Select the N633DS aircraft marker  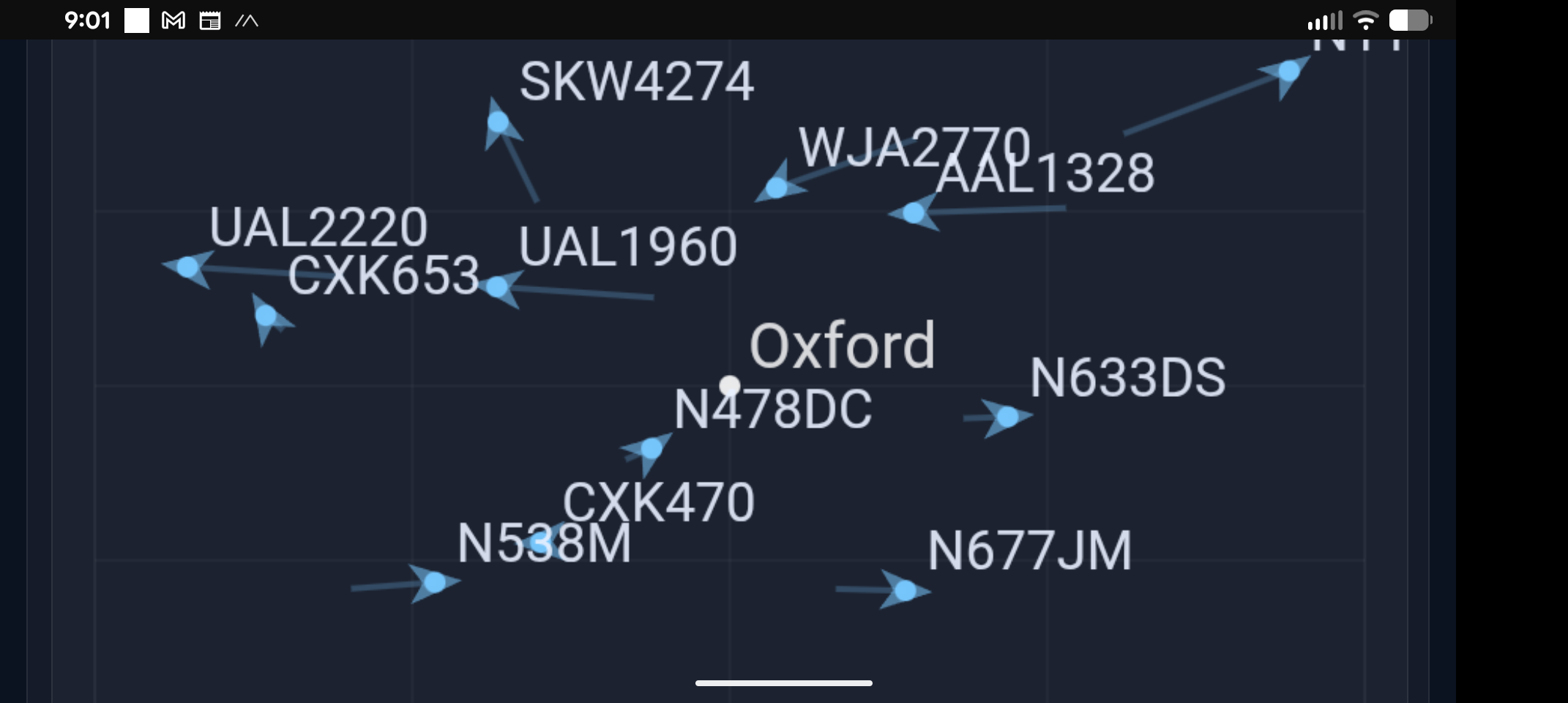(1007, 417)
